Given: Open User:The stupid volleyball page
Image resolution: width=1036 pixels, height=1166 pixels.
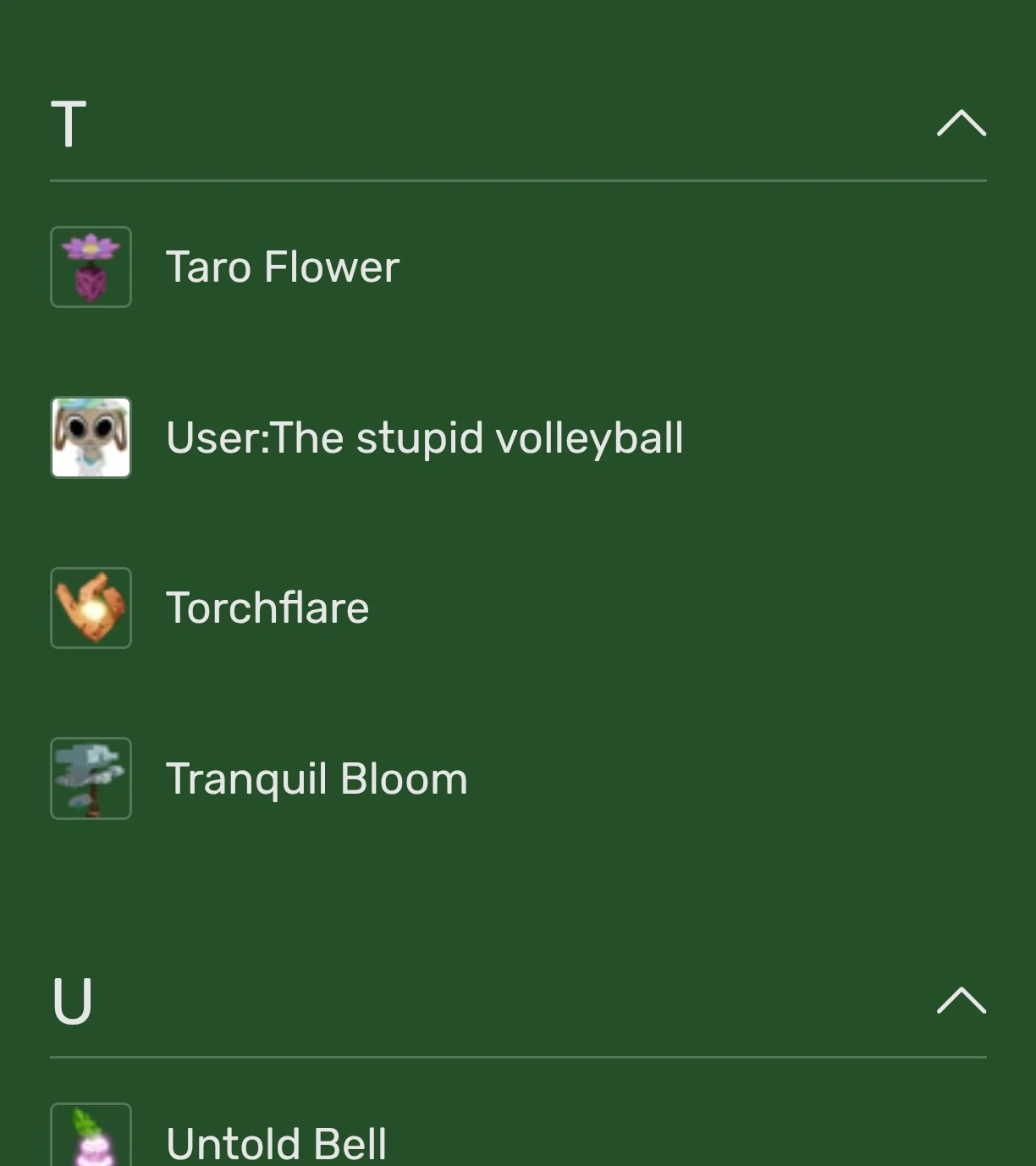Looking at the screenshot, I should coord(424,438).
